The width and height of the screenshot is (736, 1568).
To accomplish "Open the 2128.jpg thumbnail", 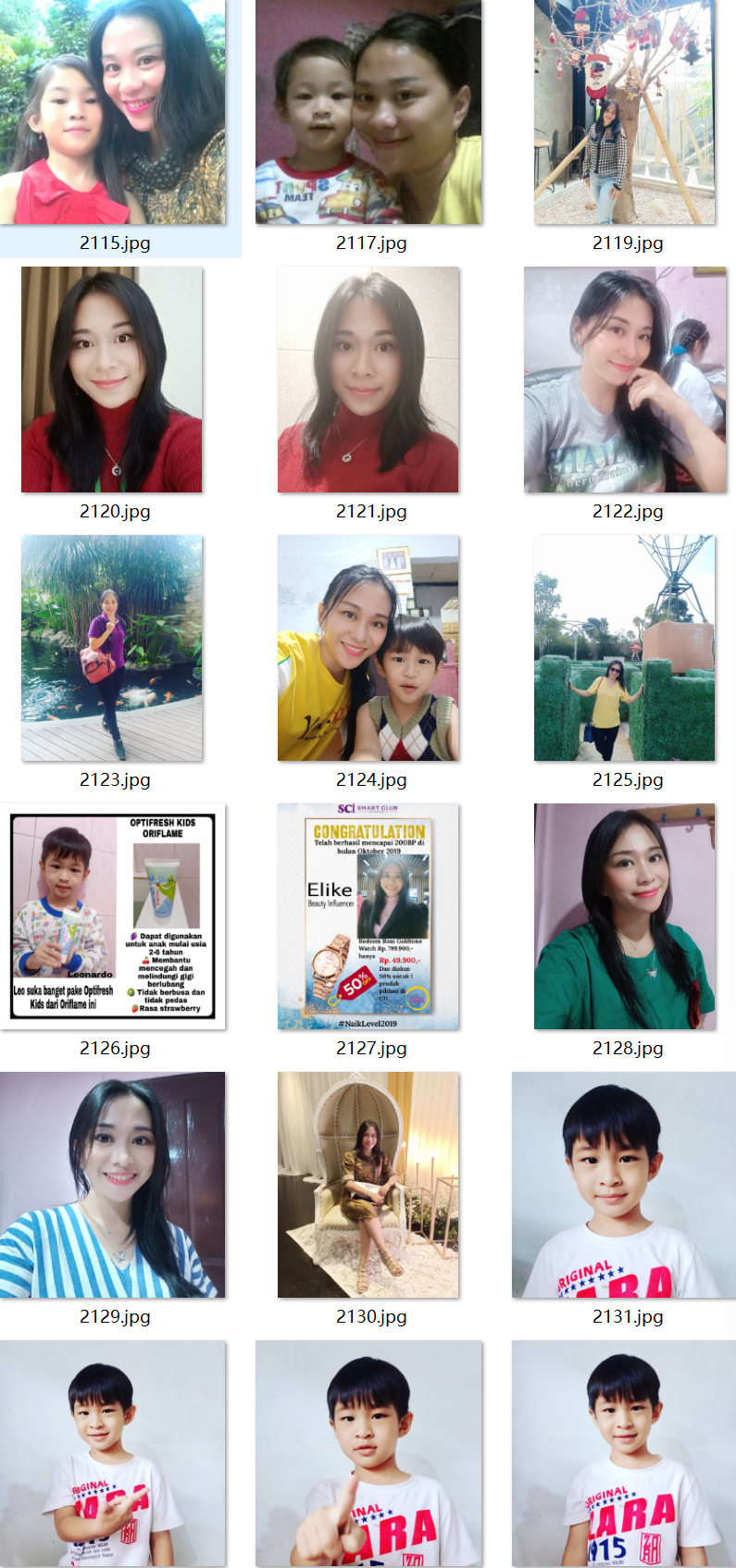I will click(625, 916).
